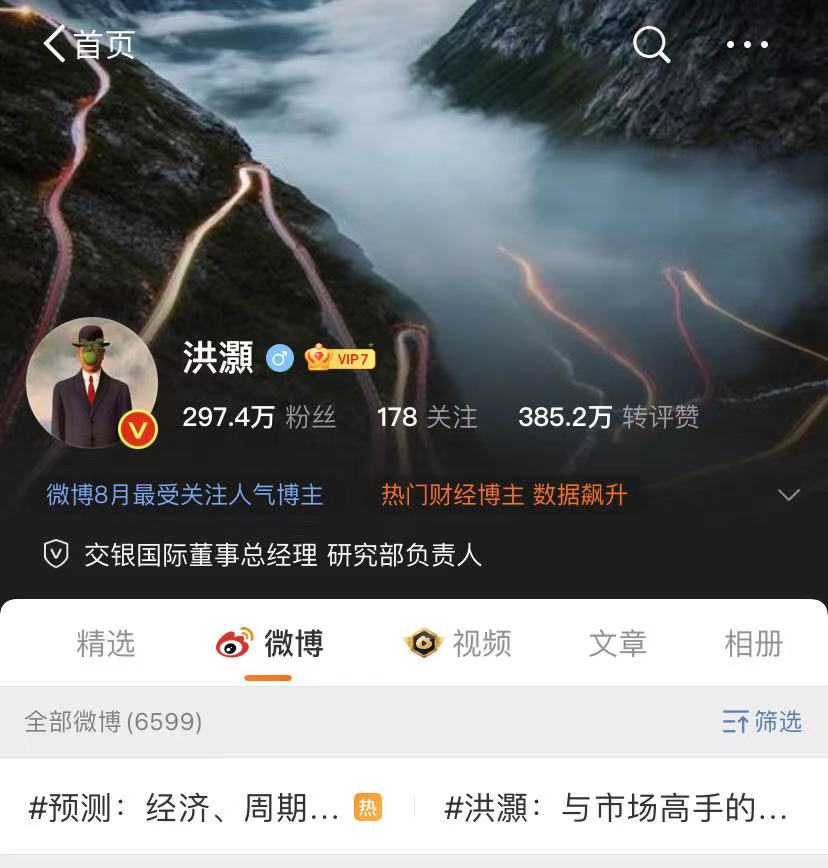Open the 文章 tab

point(617,644)
